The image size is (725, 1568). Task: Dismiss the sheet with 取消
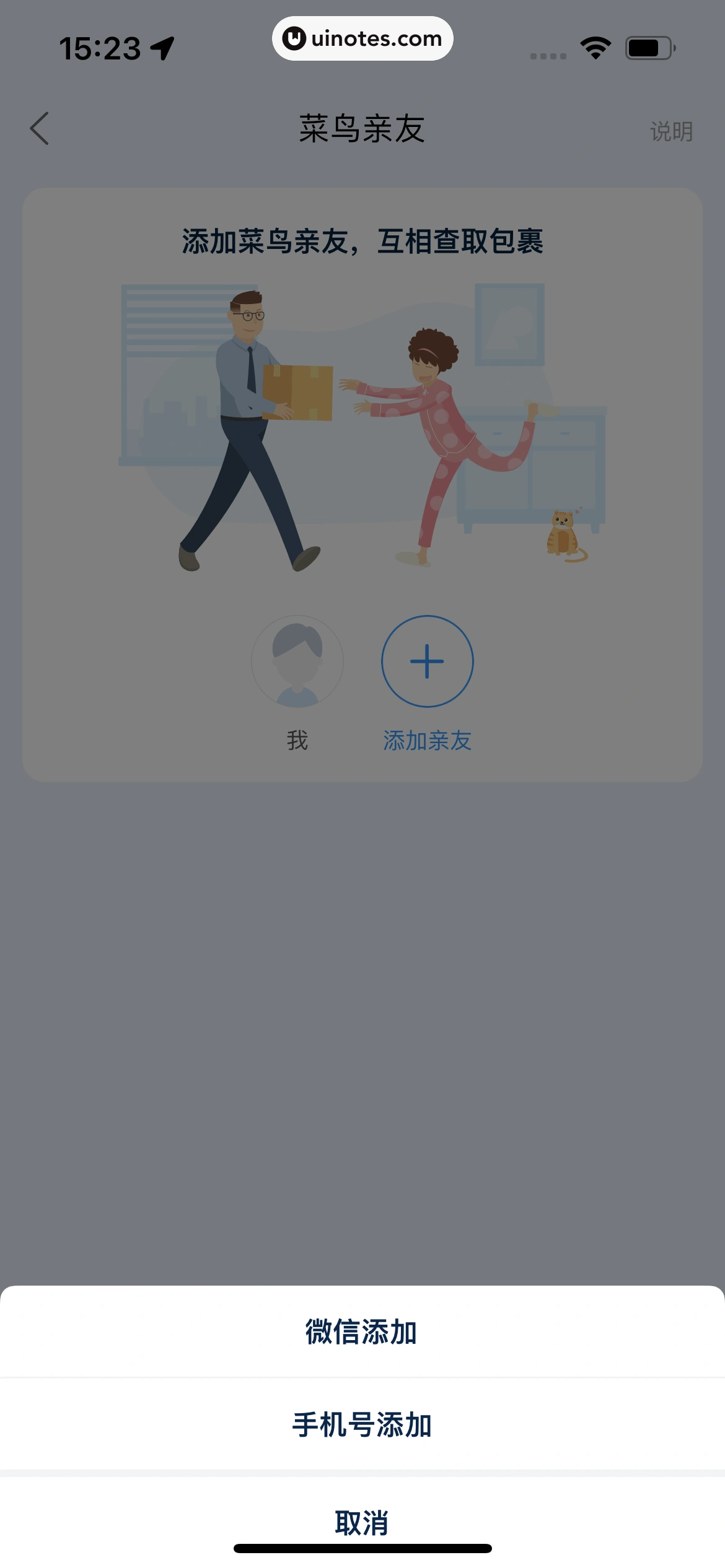[x=362, y=1522]
